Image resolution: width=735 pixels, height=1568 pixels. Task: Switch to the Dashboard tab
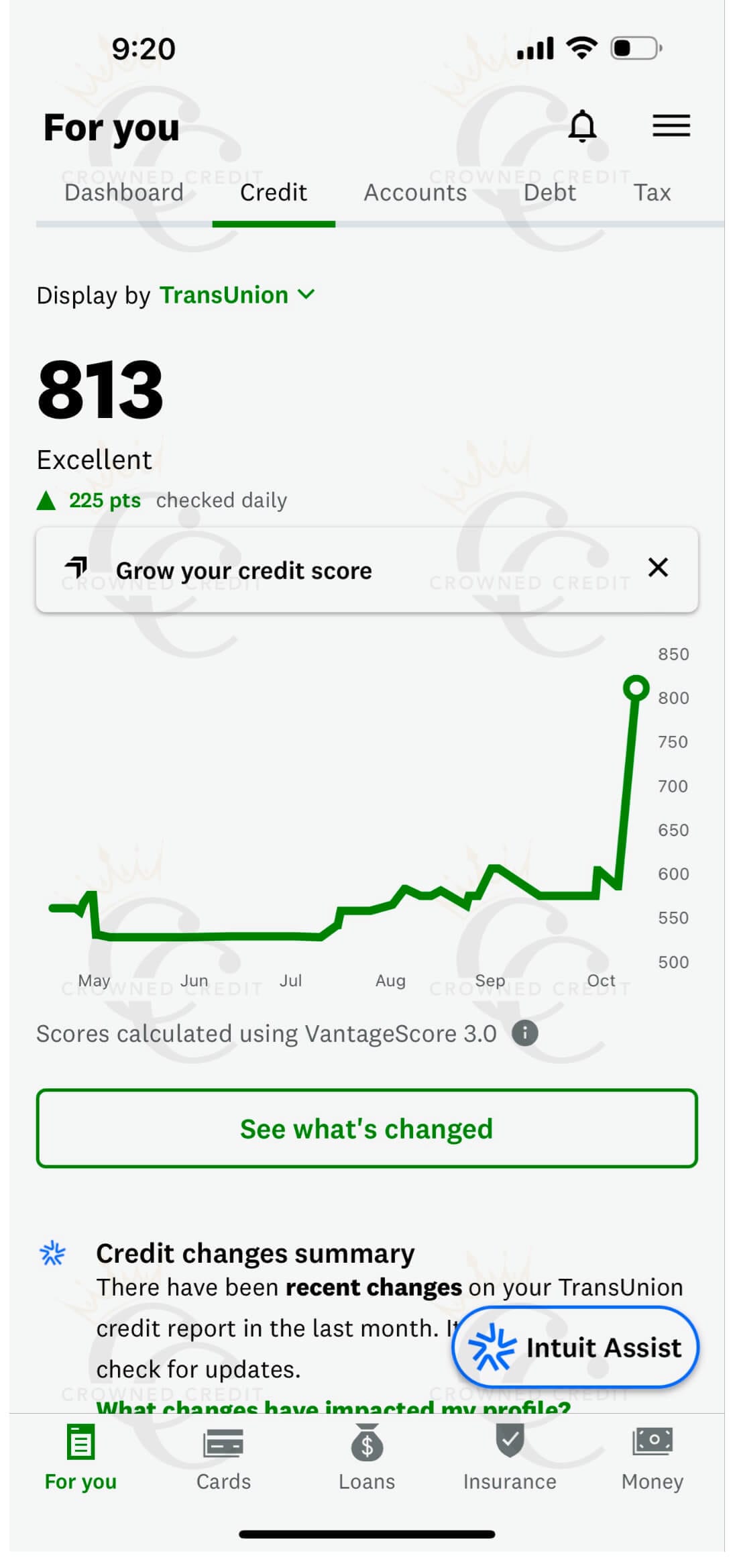click(x=124, y=193)
